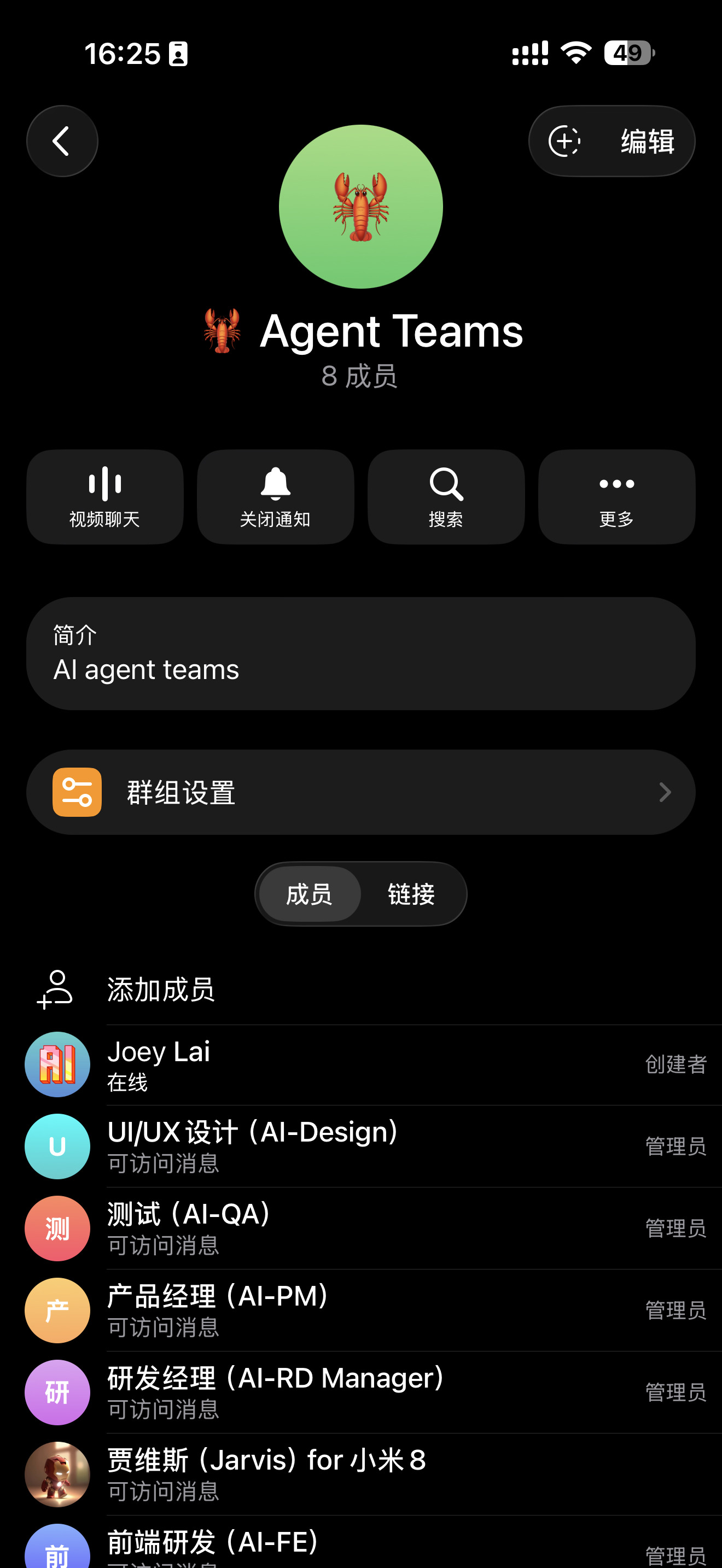Tap the 编辑 edit button
The height and width of the screenshot is (1568, 722).
pos(611,141)
